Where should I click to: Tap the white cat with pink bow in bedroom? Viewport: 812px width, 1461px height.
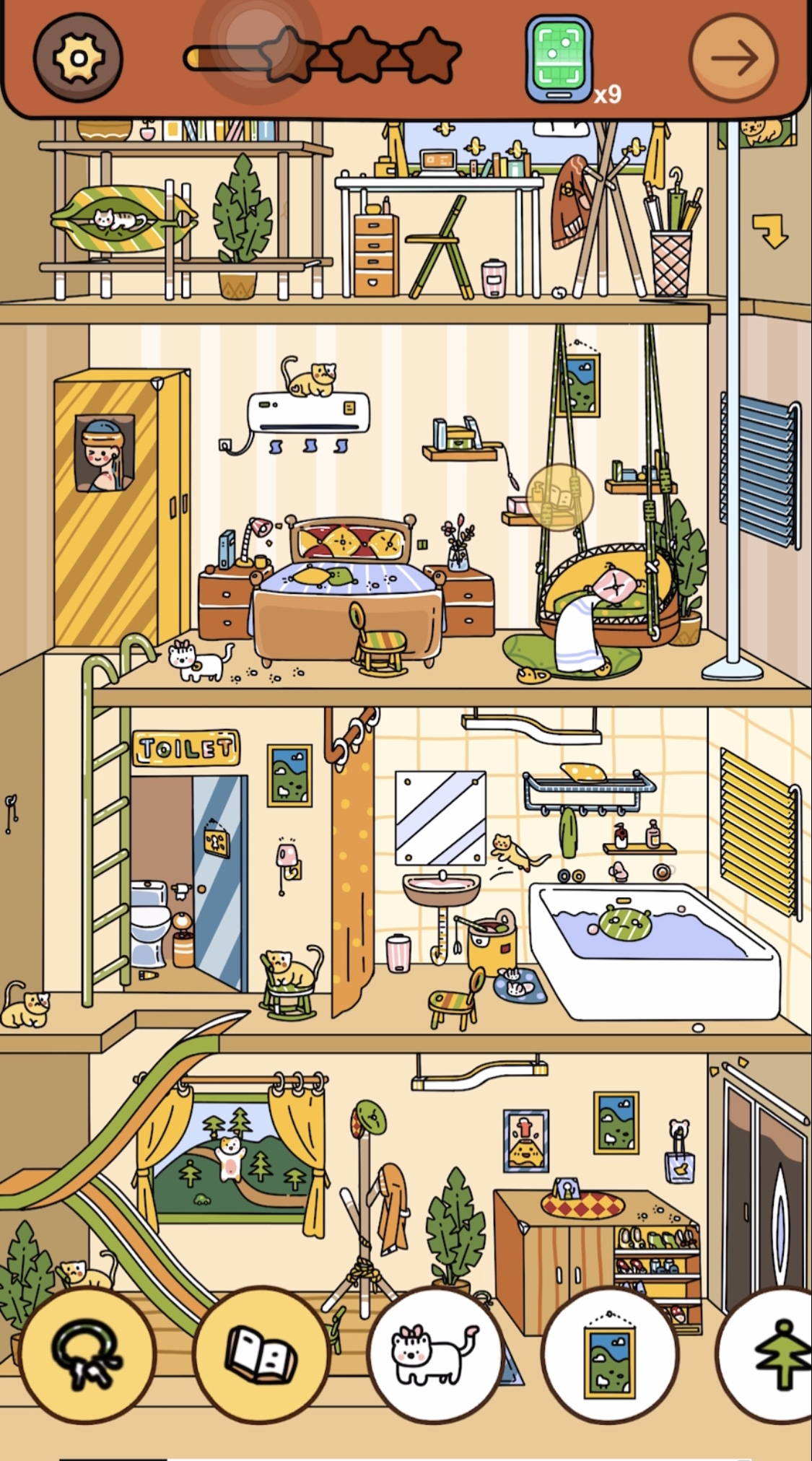click(x=195, y=660)
